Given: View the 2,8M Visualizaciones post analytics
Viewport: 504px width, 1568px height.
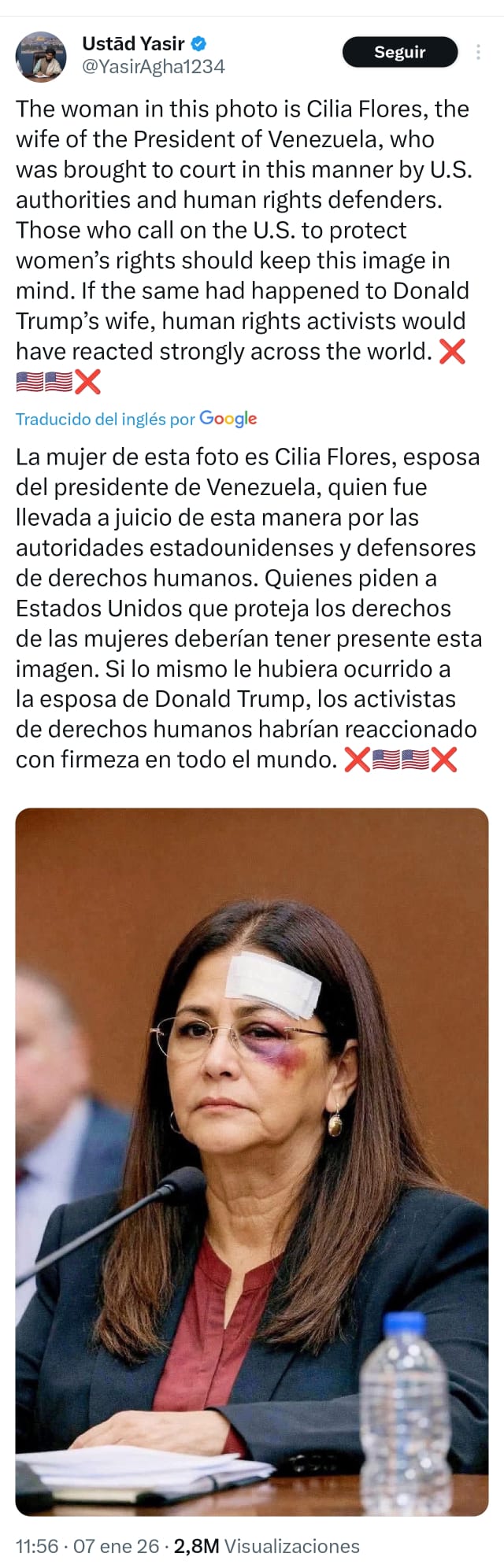Looking at the screenshot, I should [x=267, y=1546].
